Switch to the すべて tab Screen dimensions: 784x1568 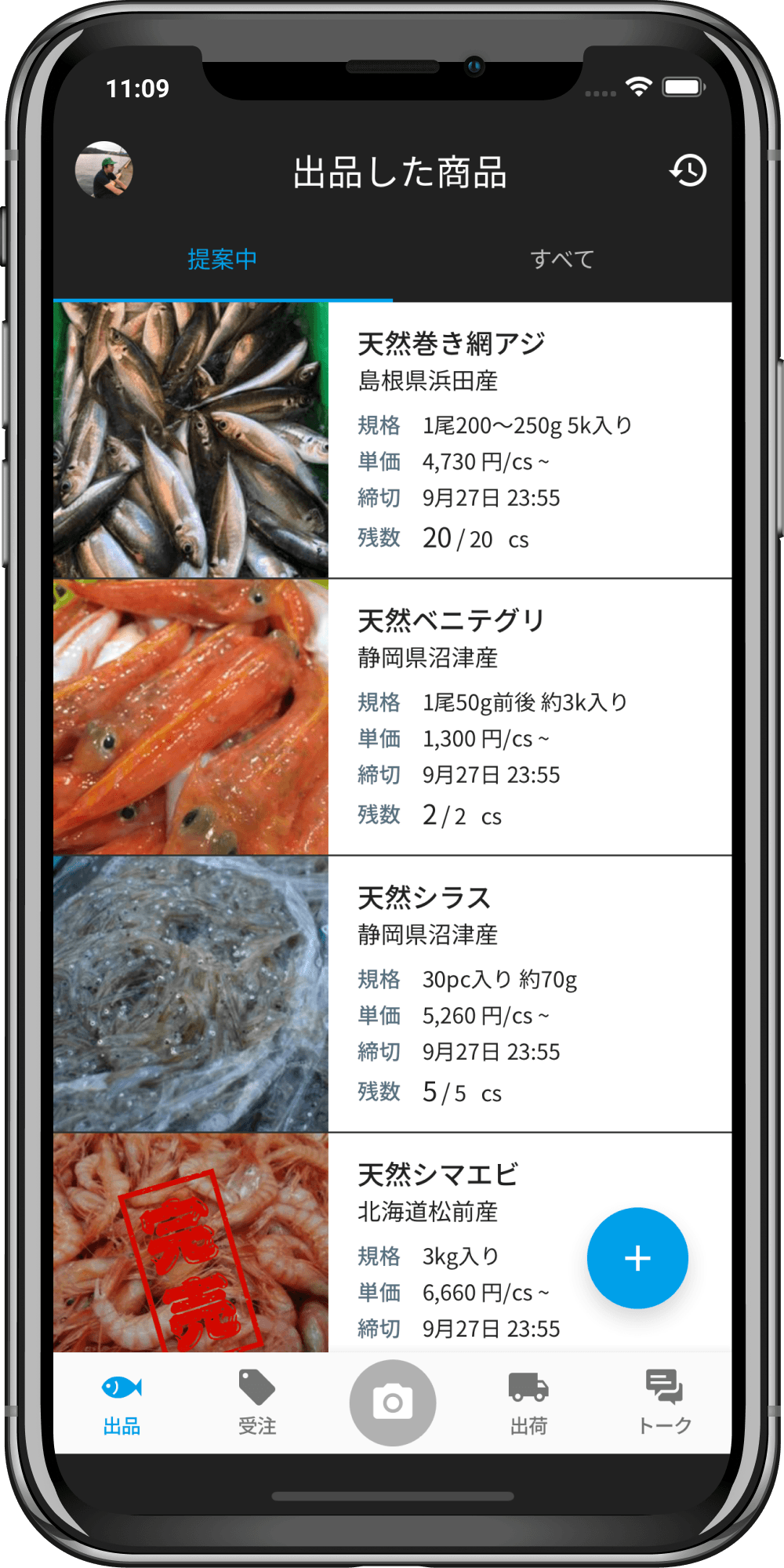pos(562,260)
